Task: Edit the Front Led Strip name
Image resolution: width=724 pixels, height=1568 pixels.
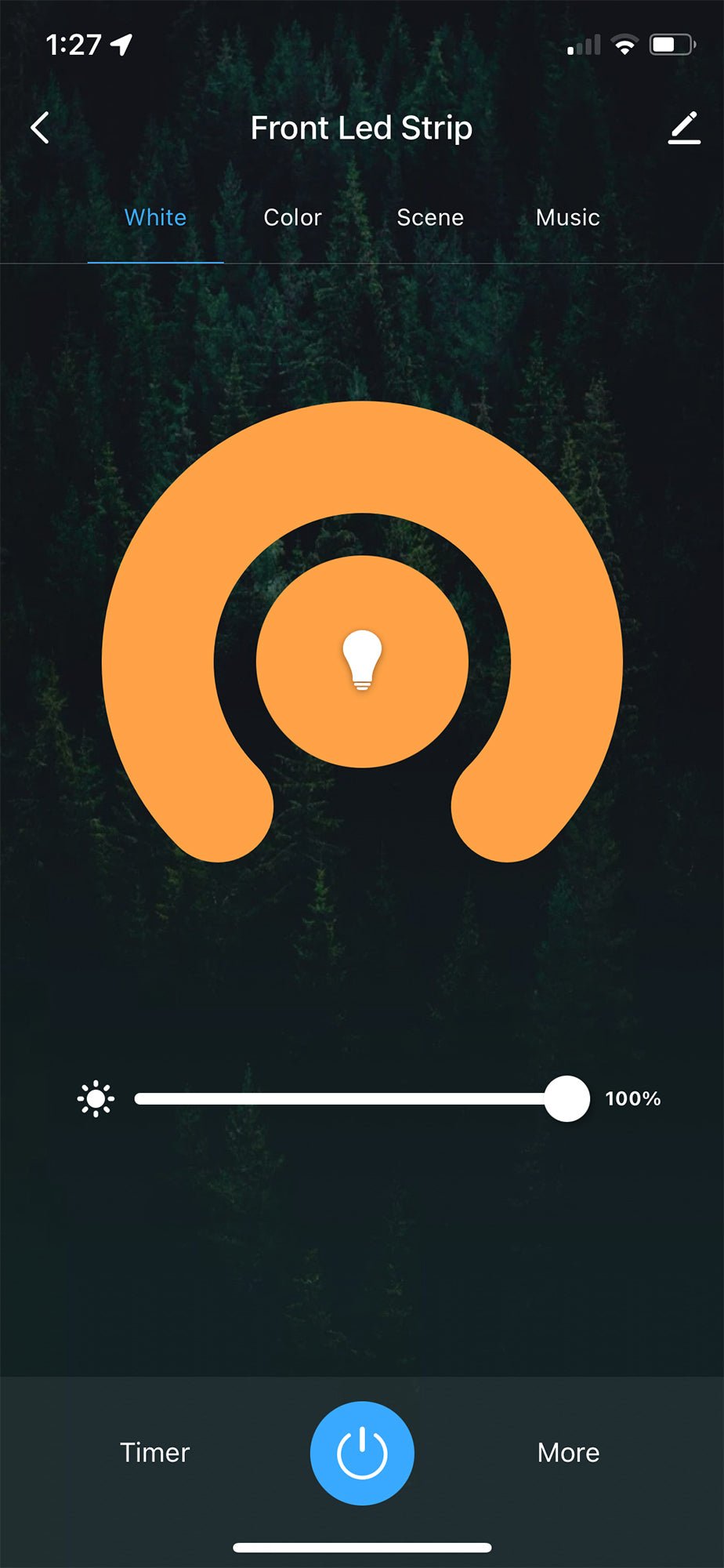Action: tap(683, 128)
